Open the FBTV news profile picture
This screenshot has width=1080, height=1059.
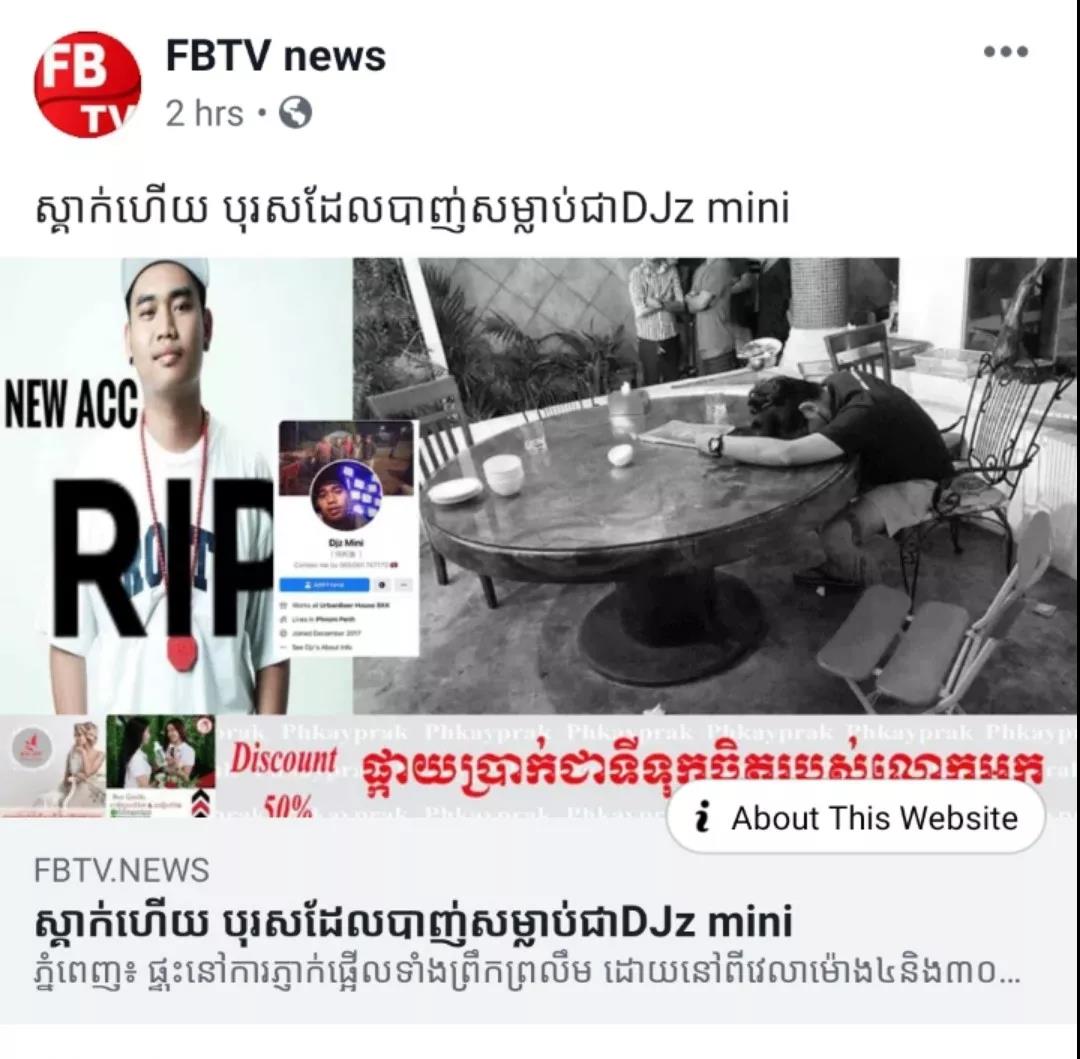pos(87,84)
